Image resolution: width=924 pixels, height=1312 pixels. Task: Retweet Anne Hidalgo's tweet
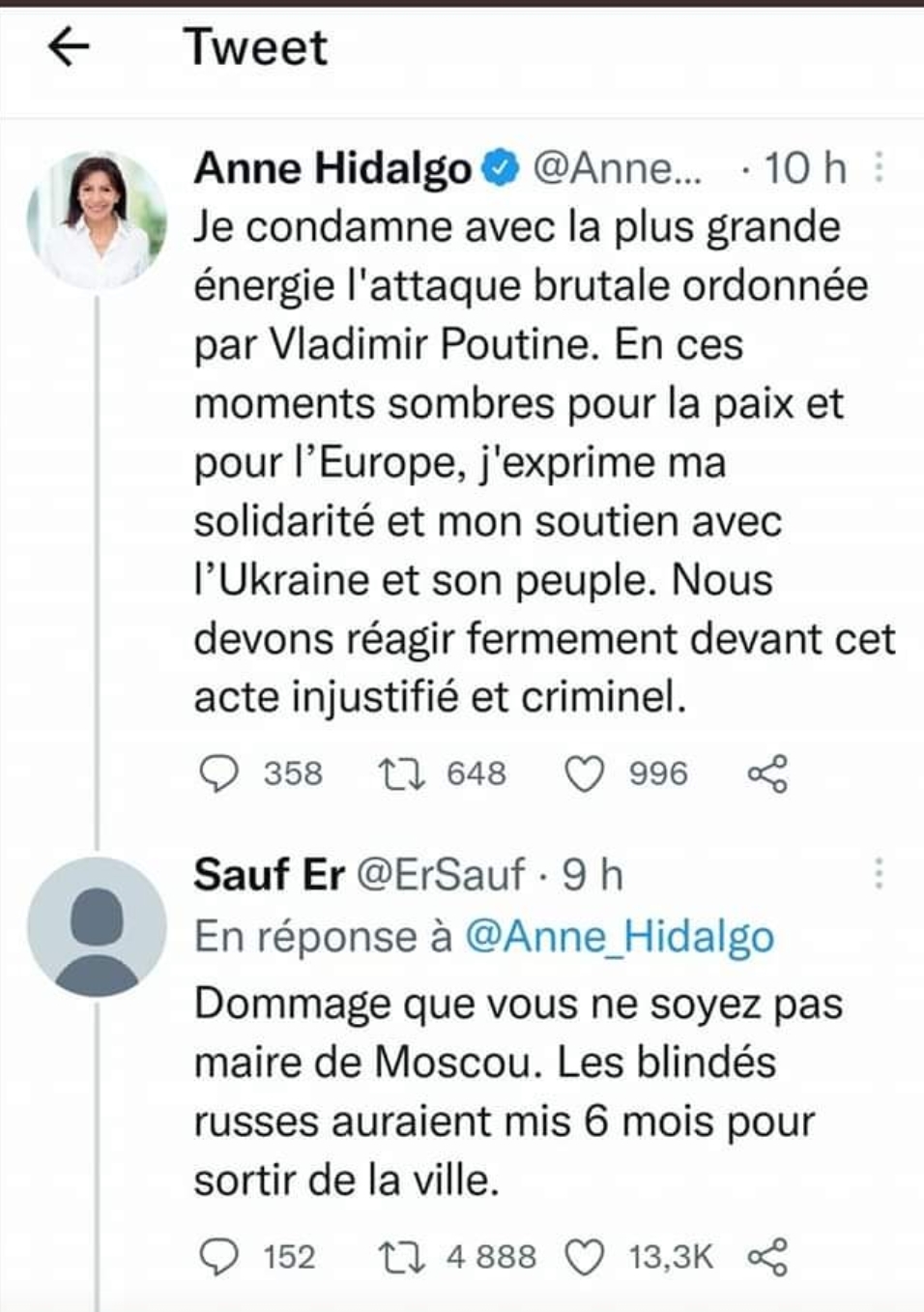click(400, 773)
